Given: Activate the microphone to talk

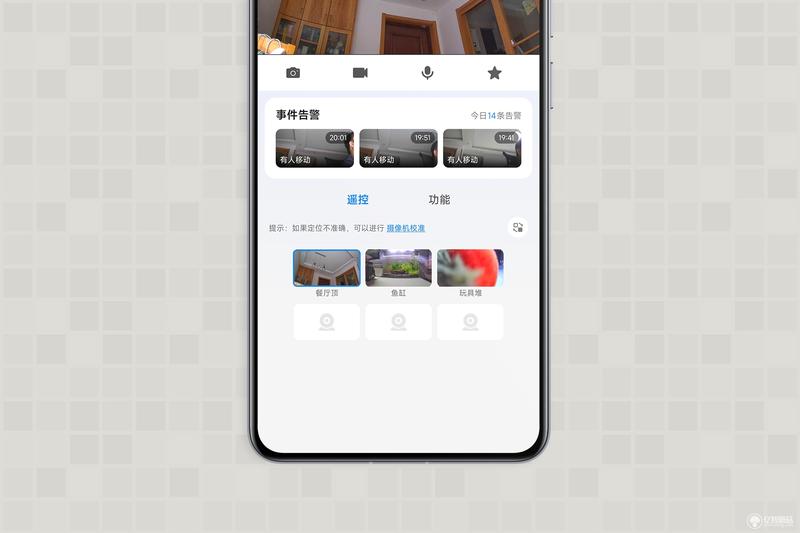Looking at the screenshot, I should click(427, 73).
